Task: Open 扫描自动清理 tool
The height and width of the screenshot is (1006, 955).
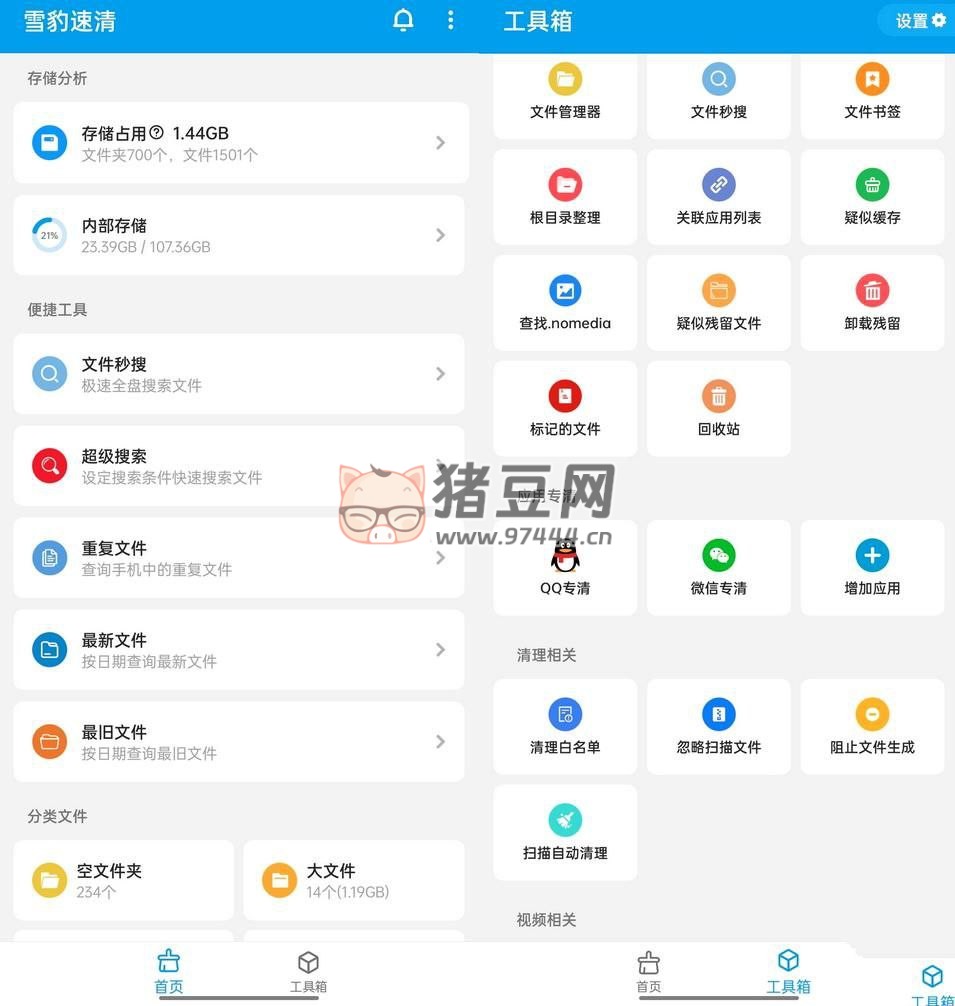Action: (x=565, y=833)
